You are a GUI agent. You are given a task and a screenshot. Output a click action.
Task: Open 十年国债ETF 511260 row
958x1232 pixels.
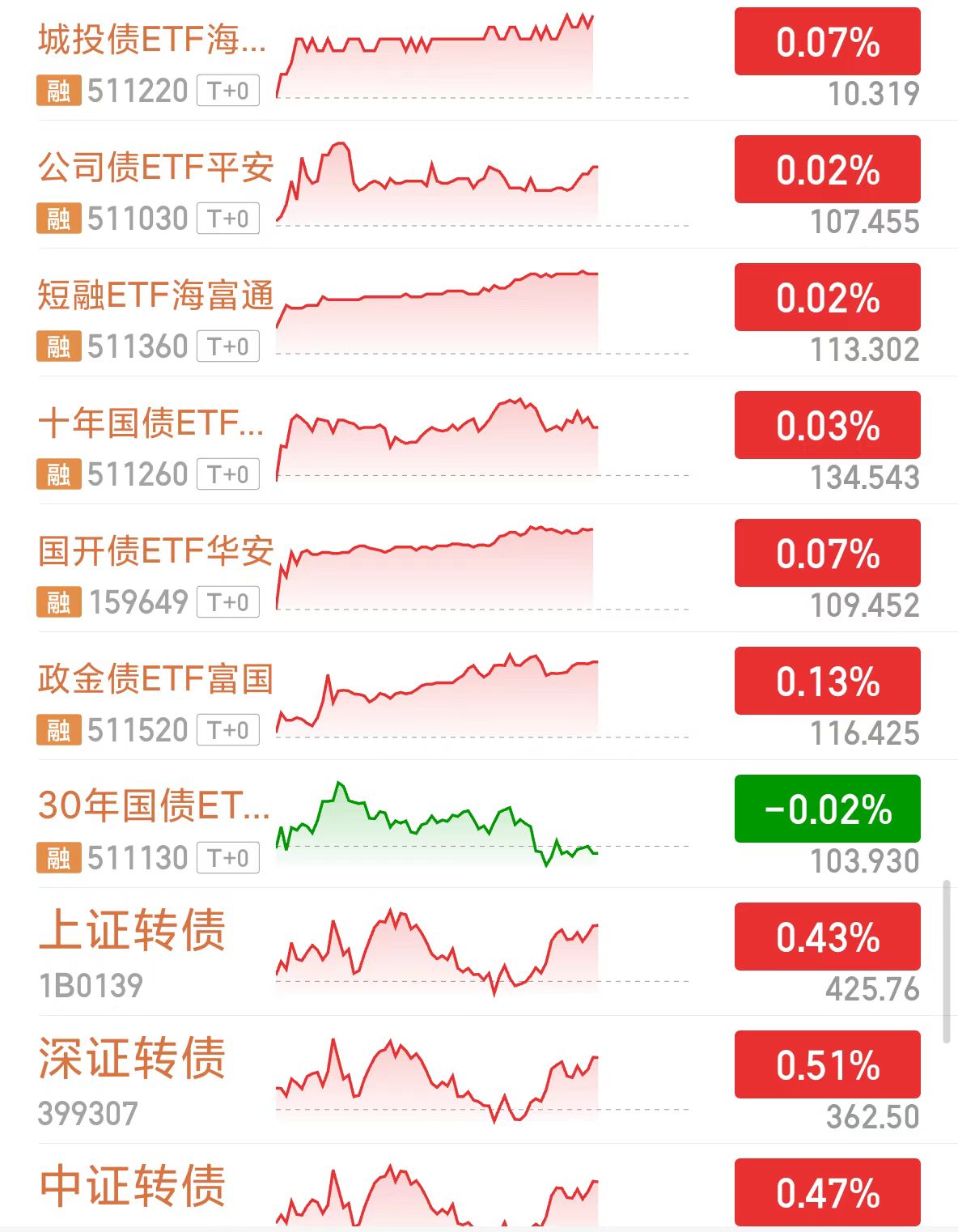pyautogui.click(x=479, y=440)
